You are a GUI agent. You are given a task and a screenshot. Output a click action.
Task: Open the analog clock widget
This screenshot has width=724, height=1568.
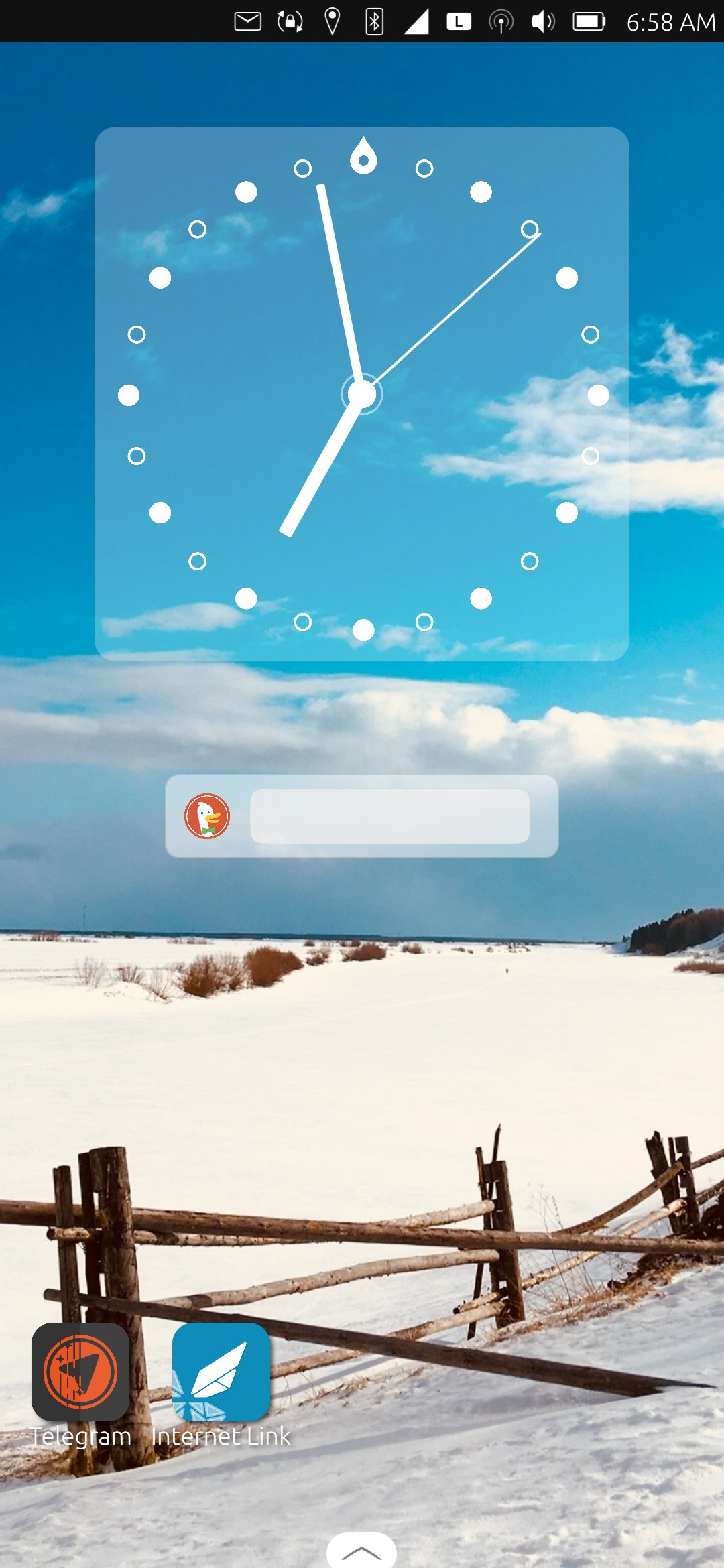362,394
